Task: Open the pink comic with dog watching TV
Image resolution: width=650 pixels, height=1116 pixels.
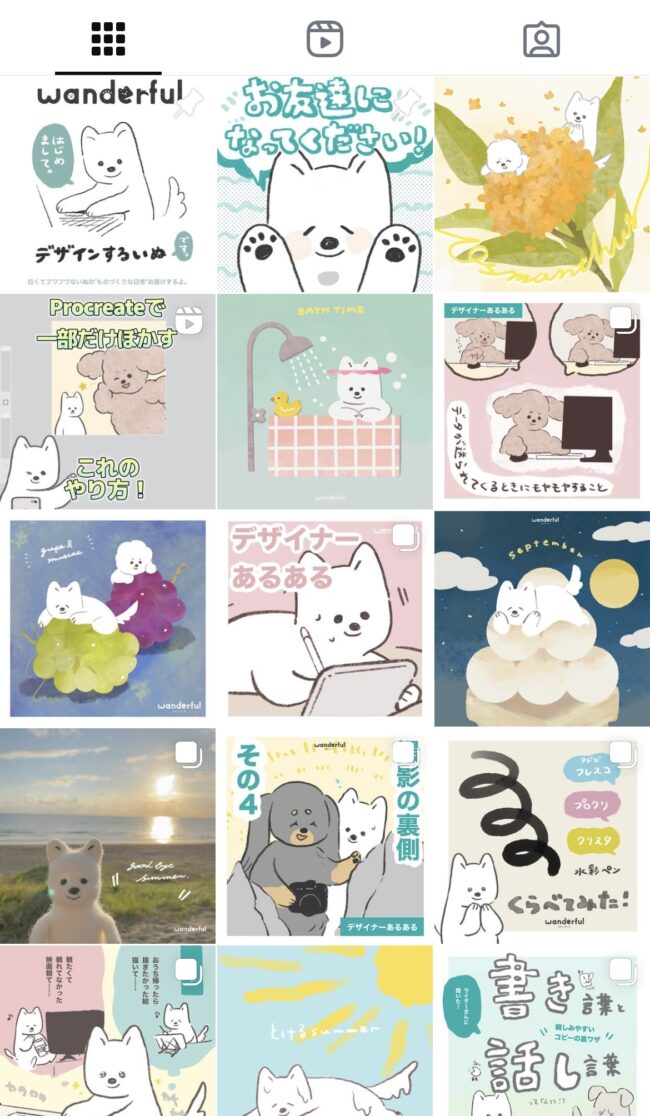Action: pos(107,1032)
